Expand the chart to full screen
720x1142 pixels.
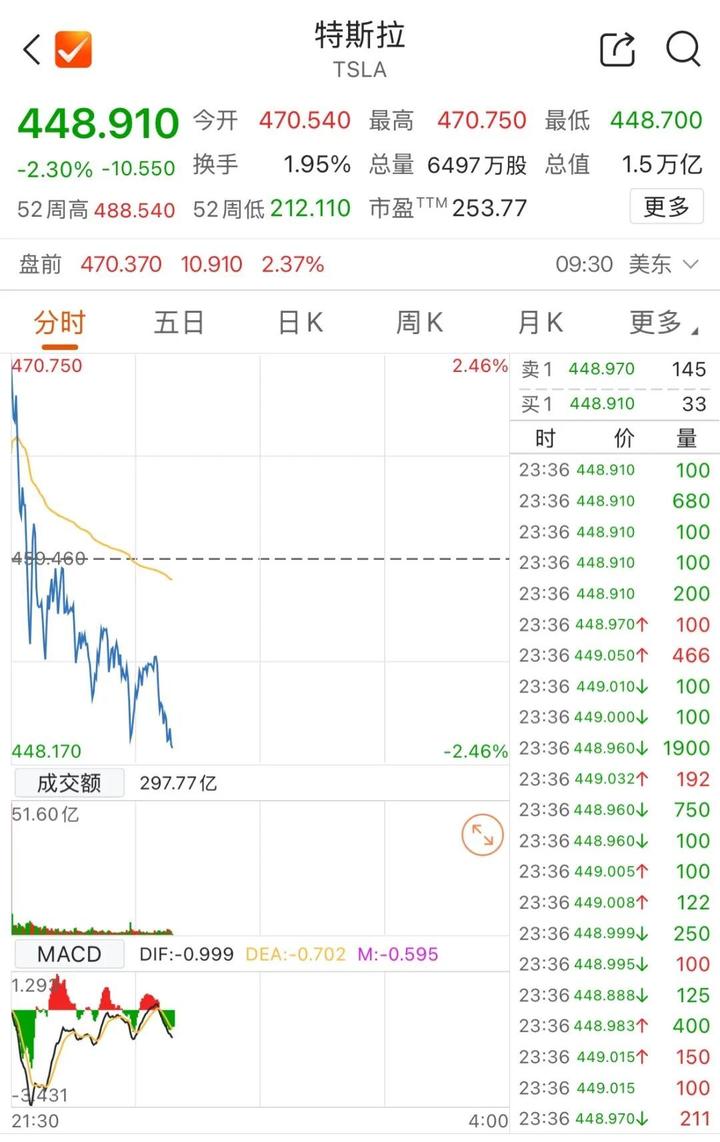[482, 835]
